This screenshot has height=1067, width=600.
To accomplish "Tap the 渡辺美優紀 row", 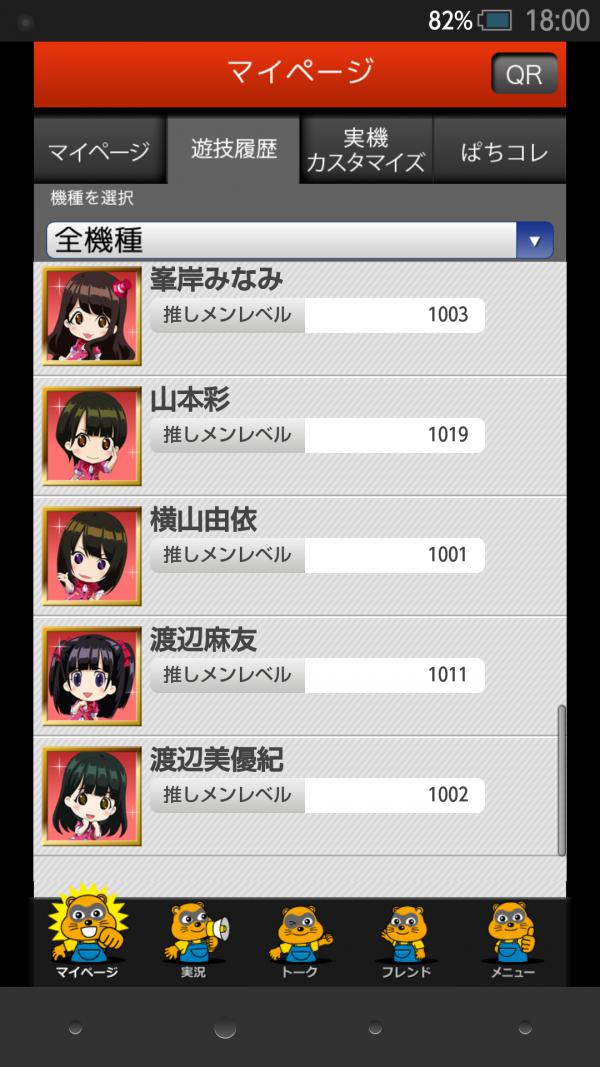I will point(299,795).
